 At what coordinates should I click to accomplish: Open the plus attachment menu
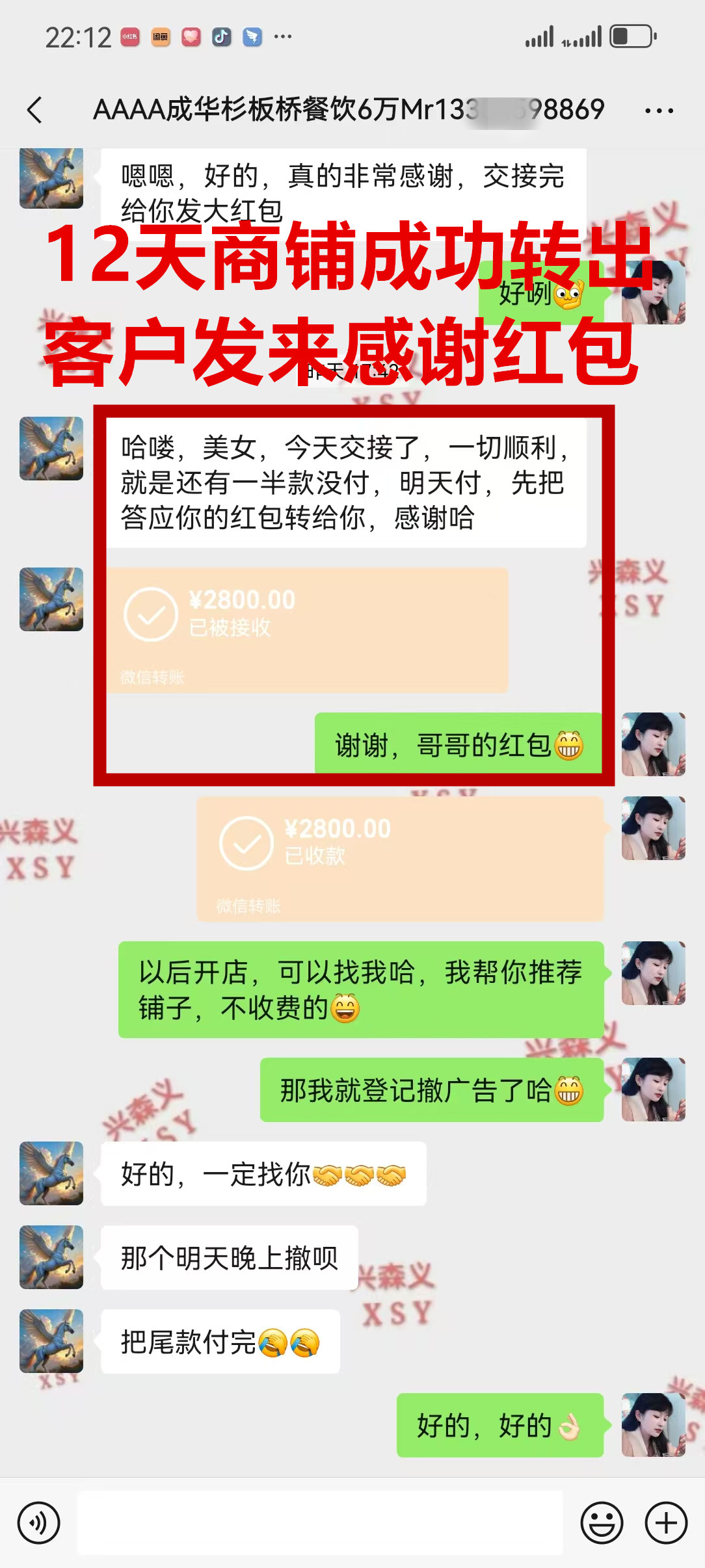click(666, 1522)
